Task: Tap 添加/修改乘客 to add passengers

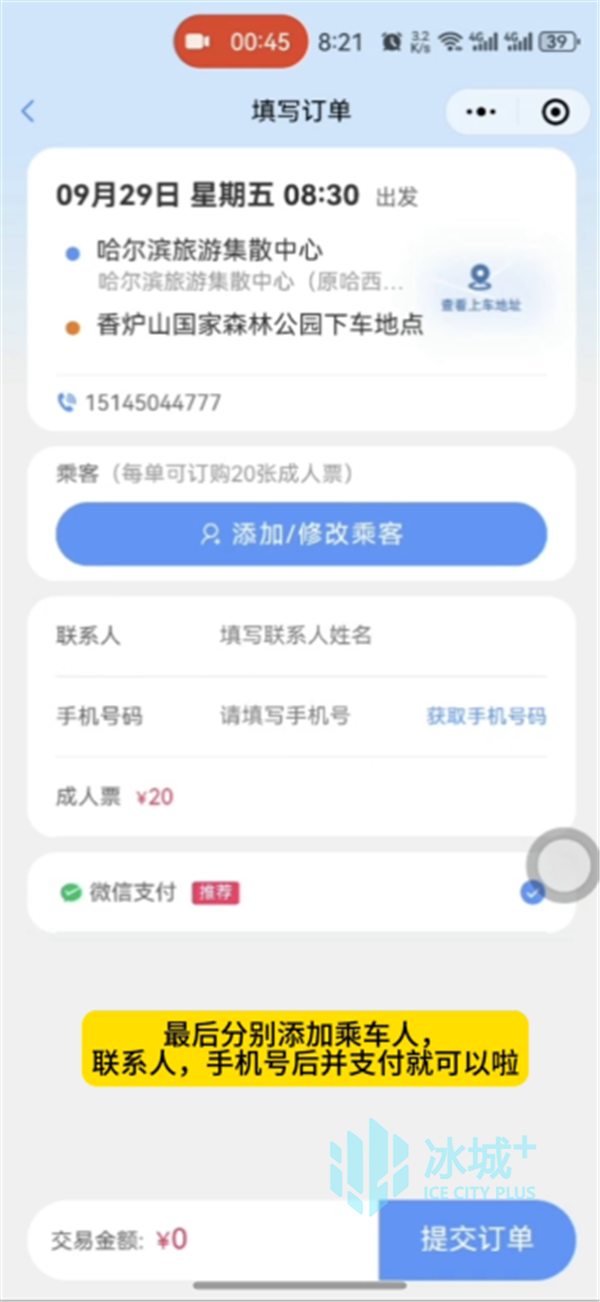Action: click(301, 534)
